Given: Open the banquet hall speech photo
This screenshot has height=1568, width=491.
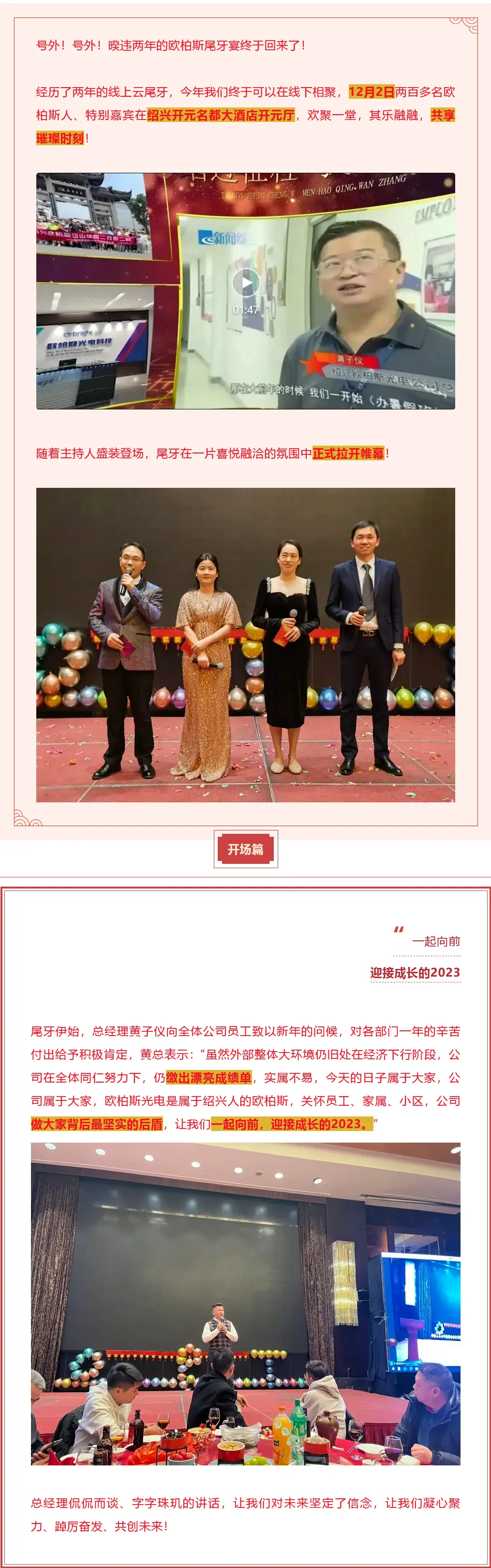Looking at the screenshot, I should 245,1303.
